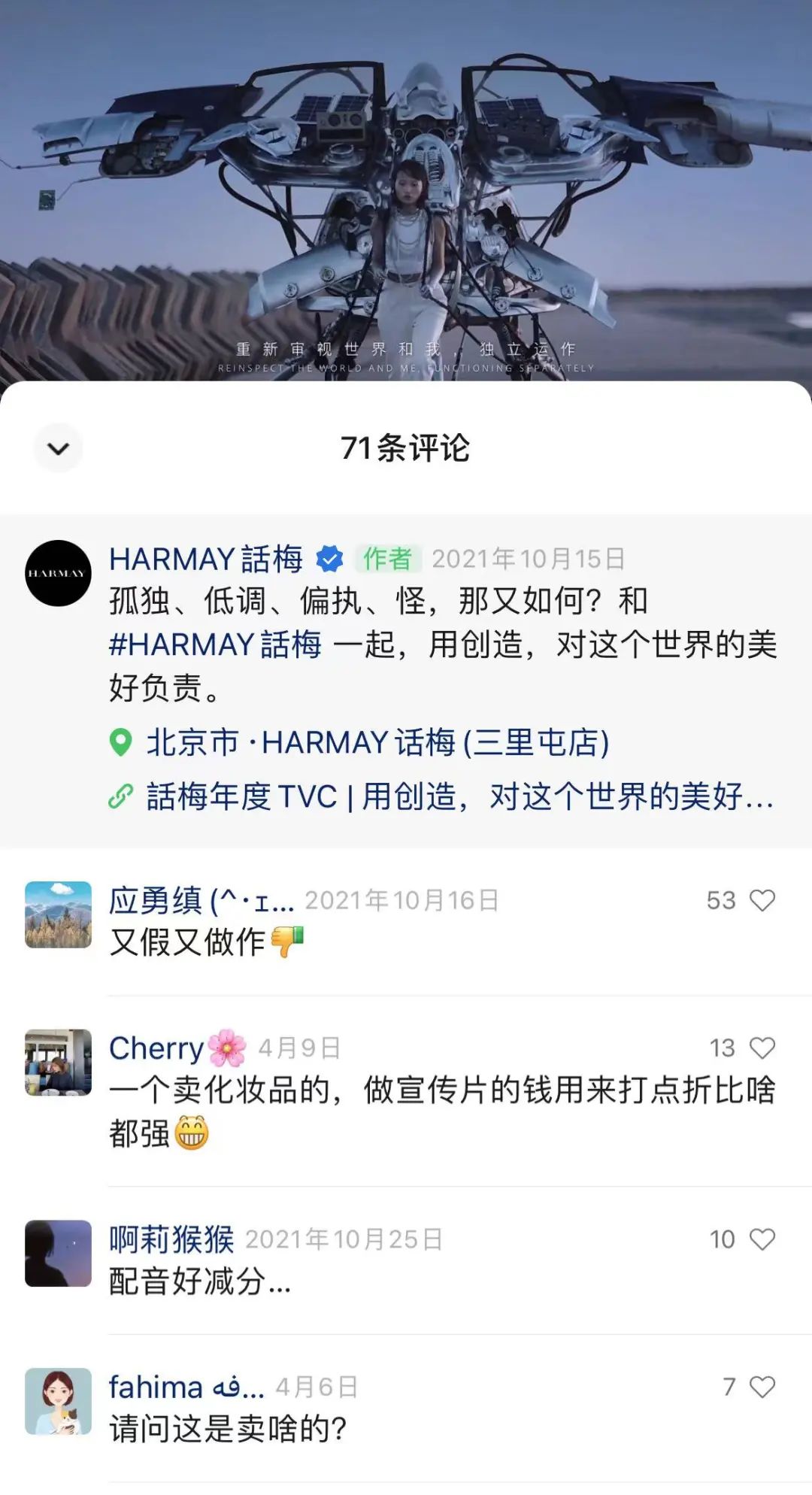Viewport: 812px width, 1495px height.
Task: Open location 北京市·HARMAY话梅(三里屯店)
Action: [x=376, y=742]
